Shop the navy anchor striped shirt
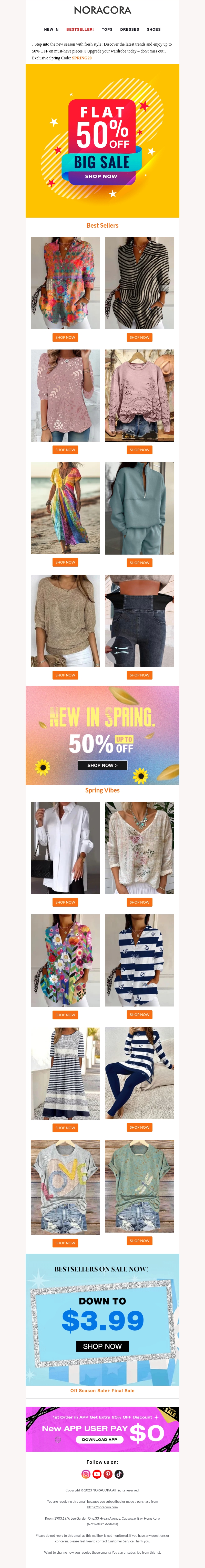The height and width of the screenshot is (1568, 205). coord(139,1015)
